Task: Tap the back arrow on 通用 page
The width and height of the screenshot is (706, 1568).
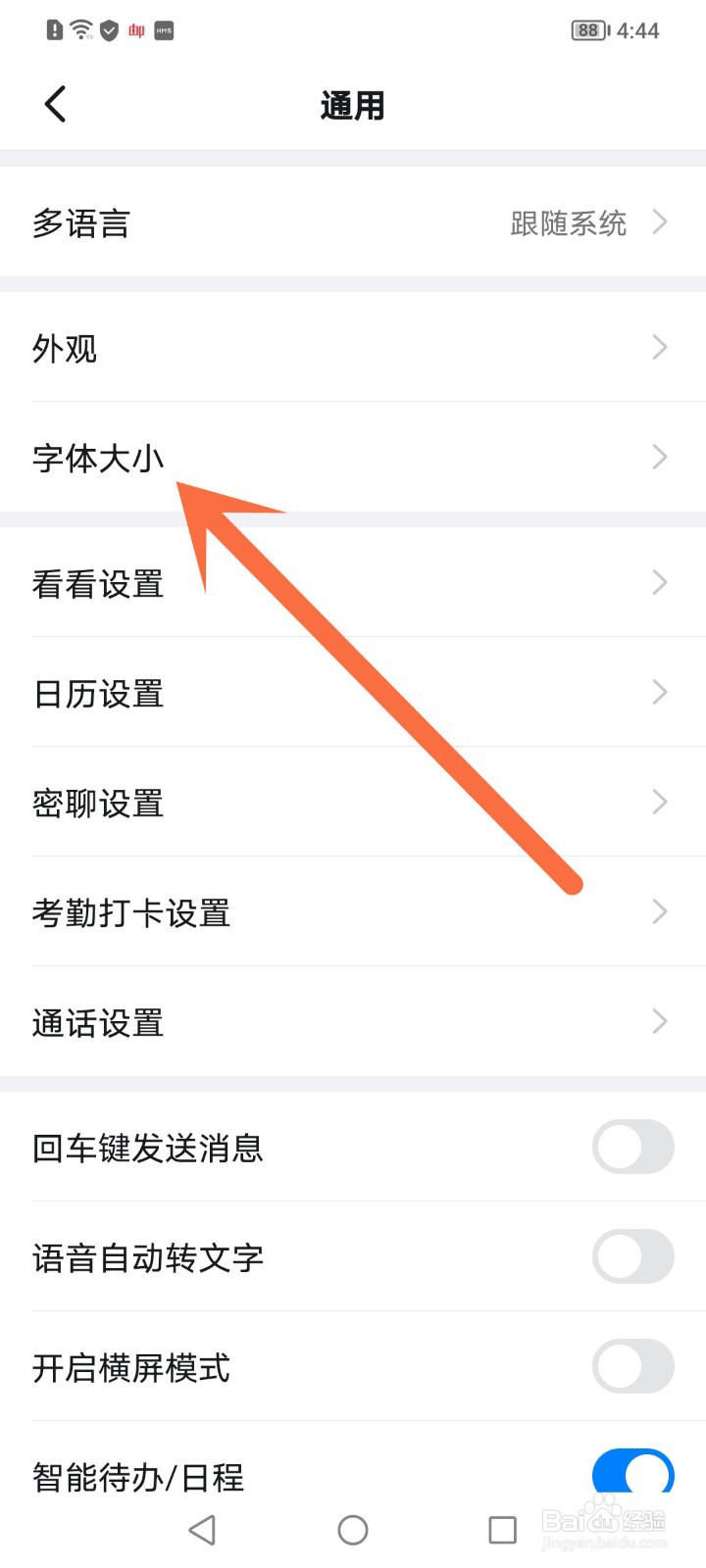Action: click(x=56, y=103)
